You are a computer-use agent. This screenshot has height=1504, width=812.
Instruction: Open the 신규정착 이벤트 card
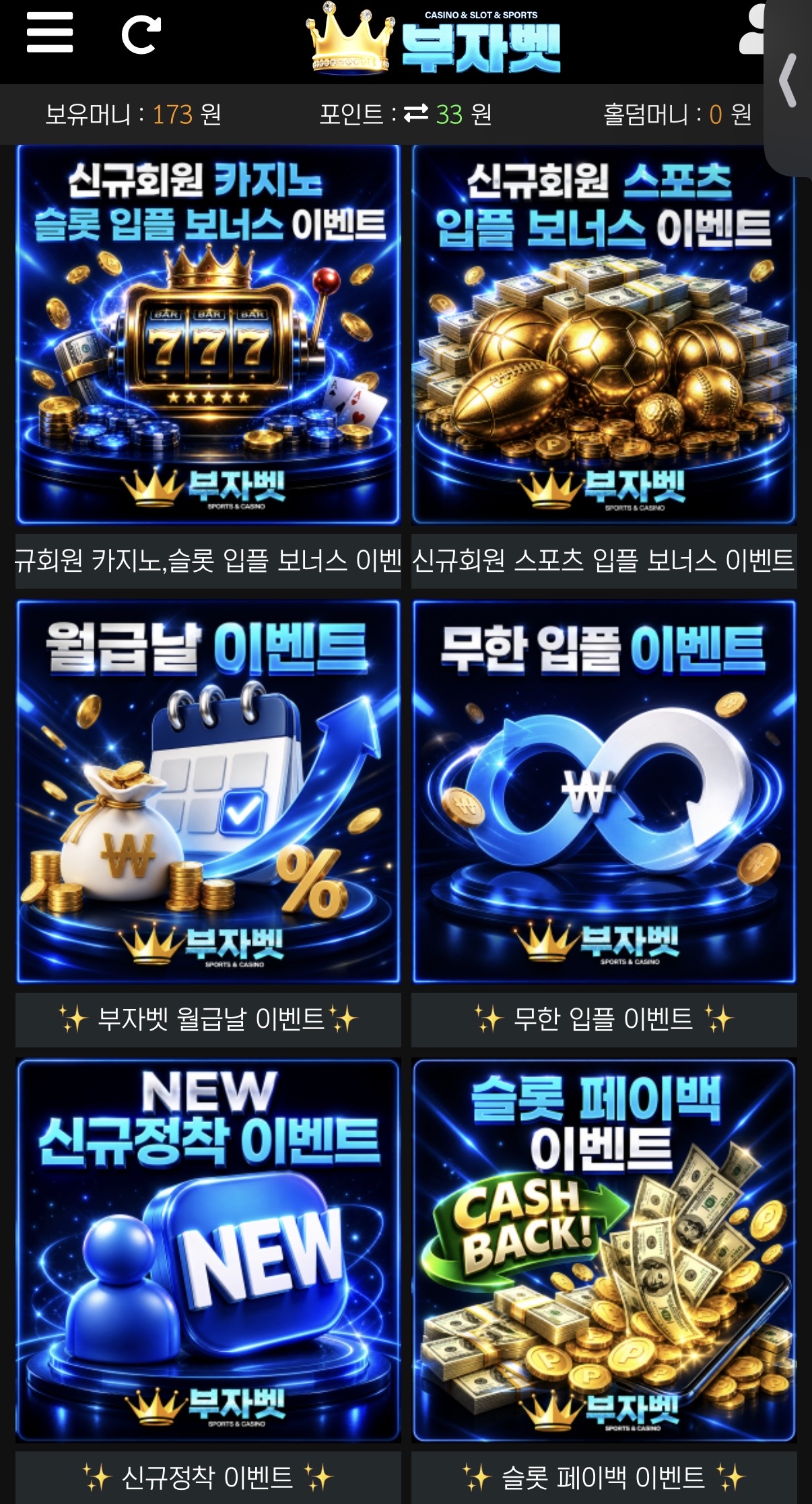pos(208,1280)
